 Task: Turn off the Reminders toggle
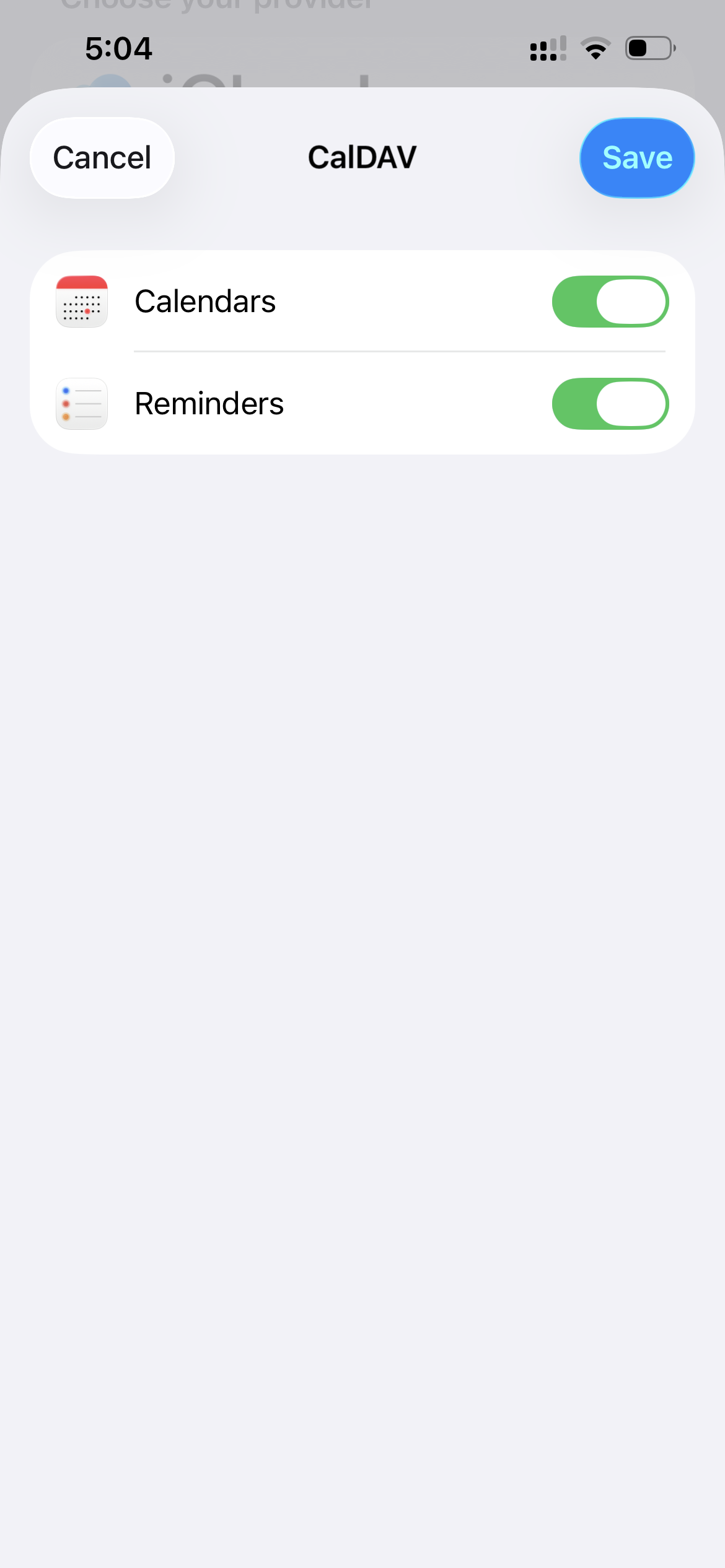point(610,404)
